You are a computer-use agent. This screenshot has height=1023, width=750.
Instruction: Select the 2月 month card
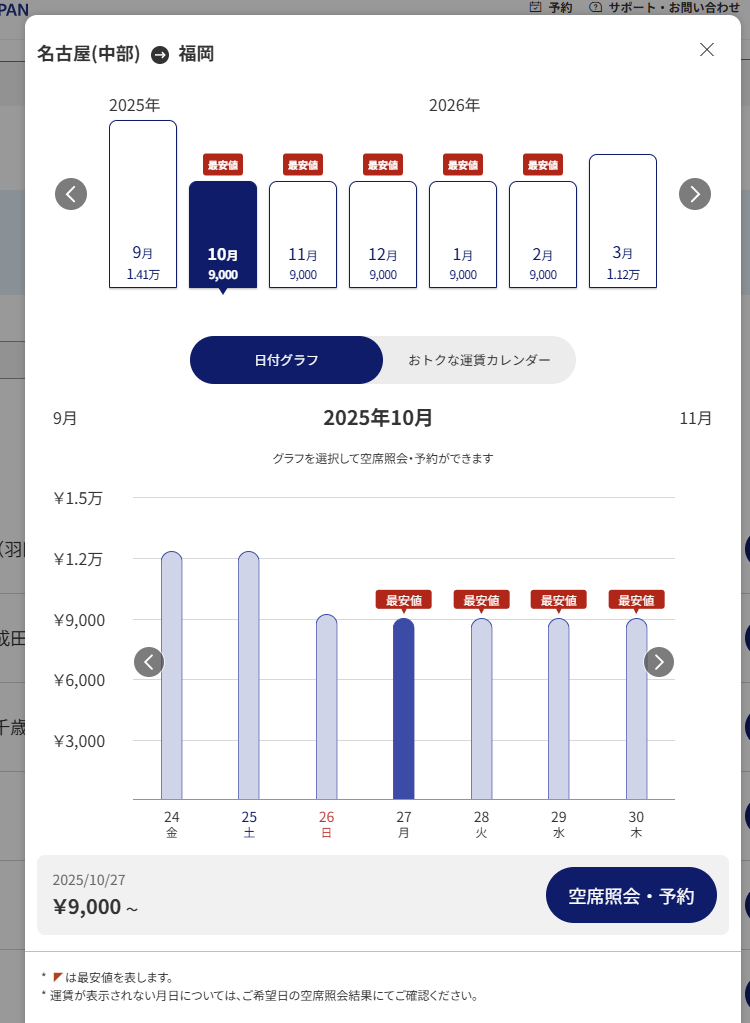[543, 235]
